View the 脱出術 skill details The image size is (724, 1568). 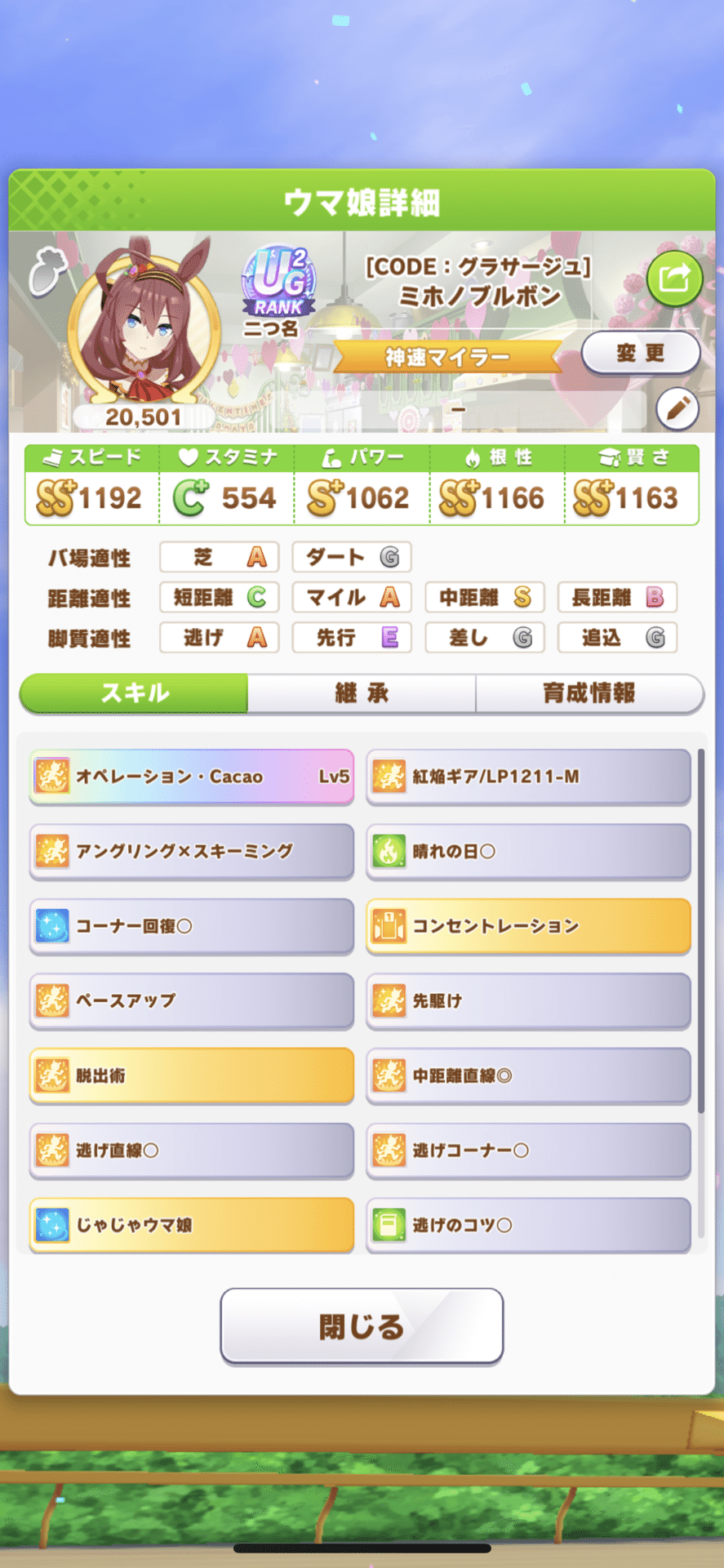(x=192, y=1076)
